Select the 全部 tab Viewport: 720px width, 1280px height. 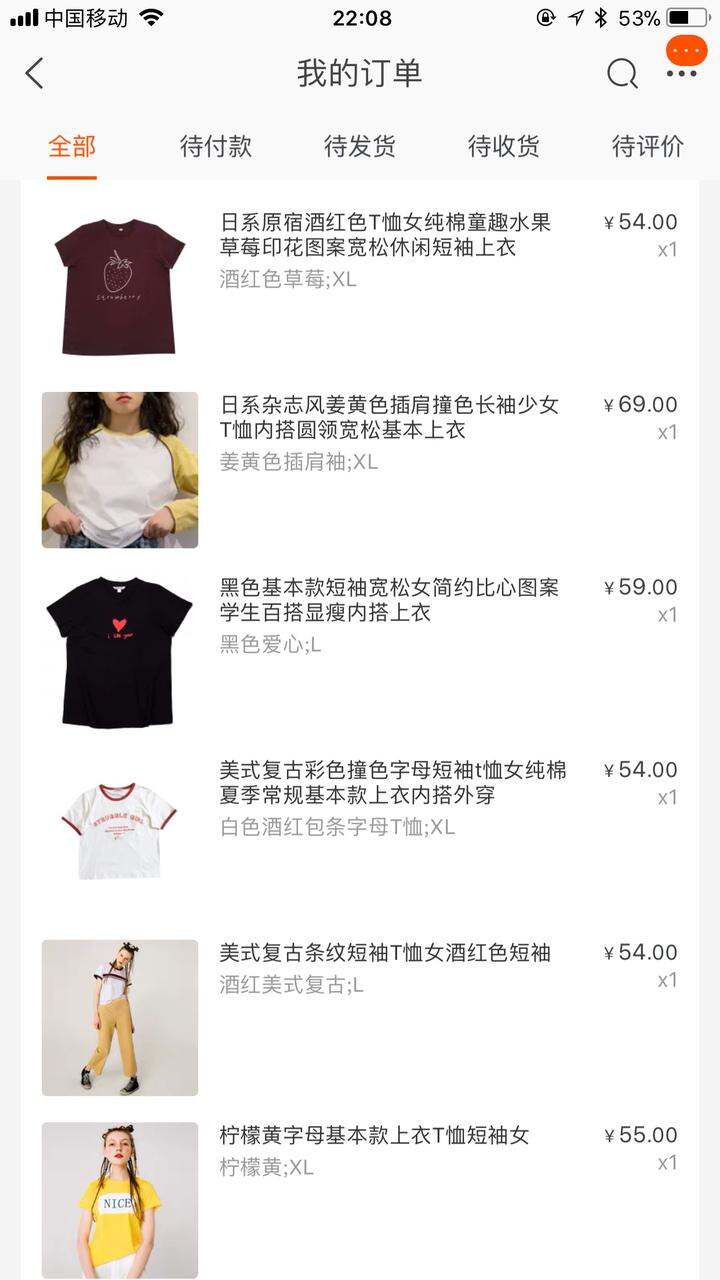pyautogui.click(x=72, y=146)
